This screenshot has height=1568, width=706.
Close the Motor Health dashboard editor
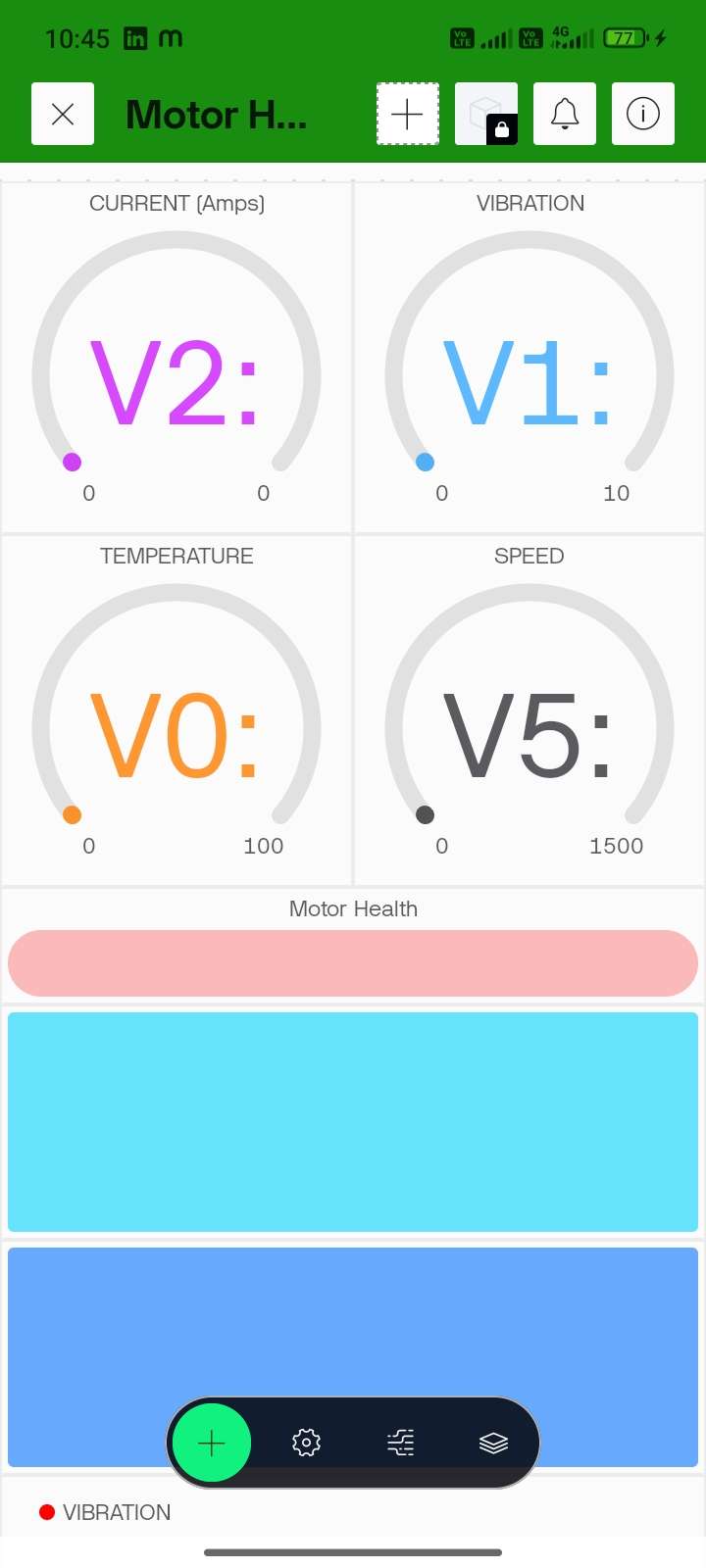click(x=63, y=114)
